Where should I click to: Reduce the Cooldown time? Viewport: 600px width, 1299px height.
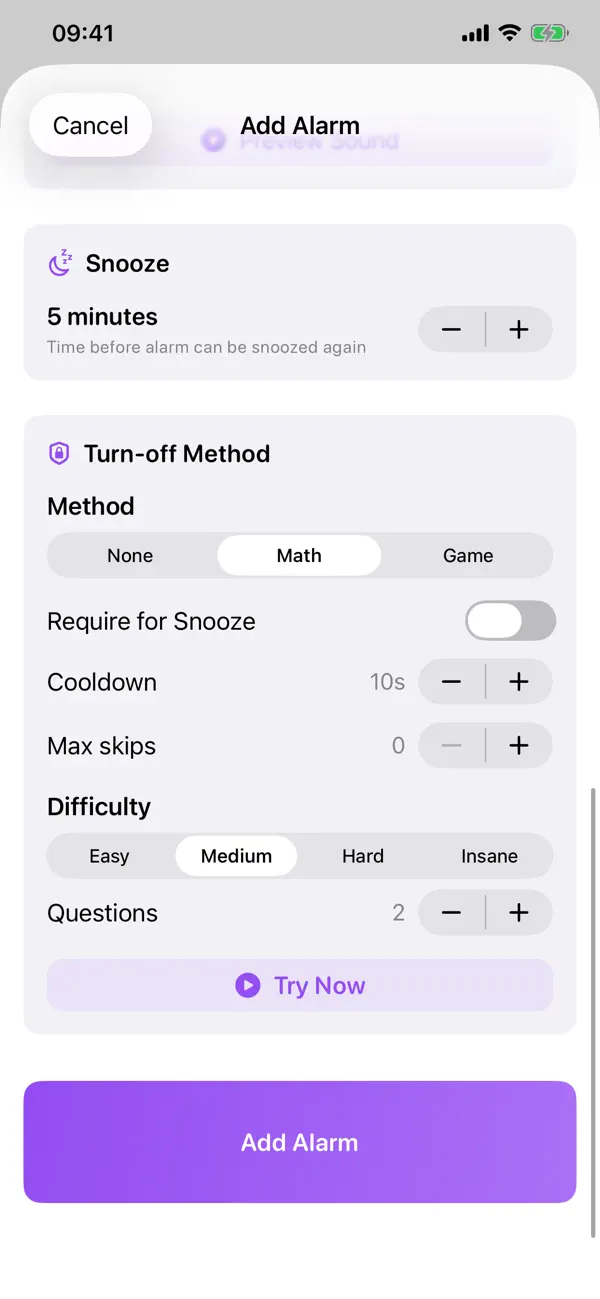451,682
